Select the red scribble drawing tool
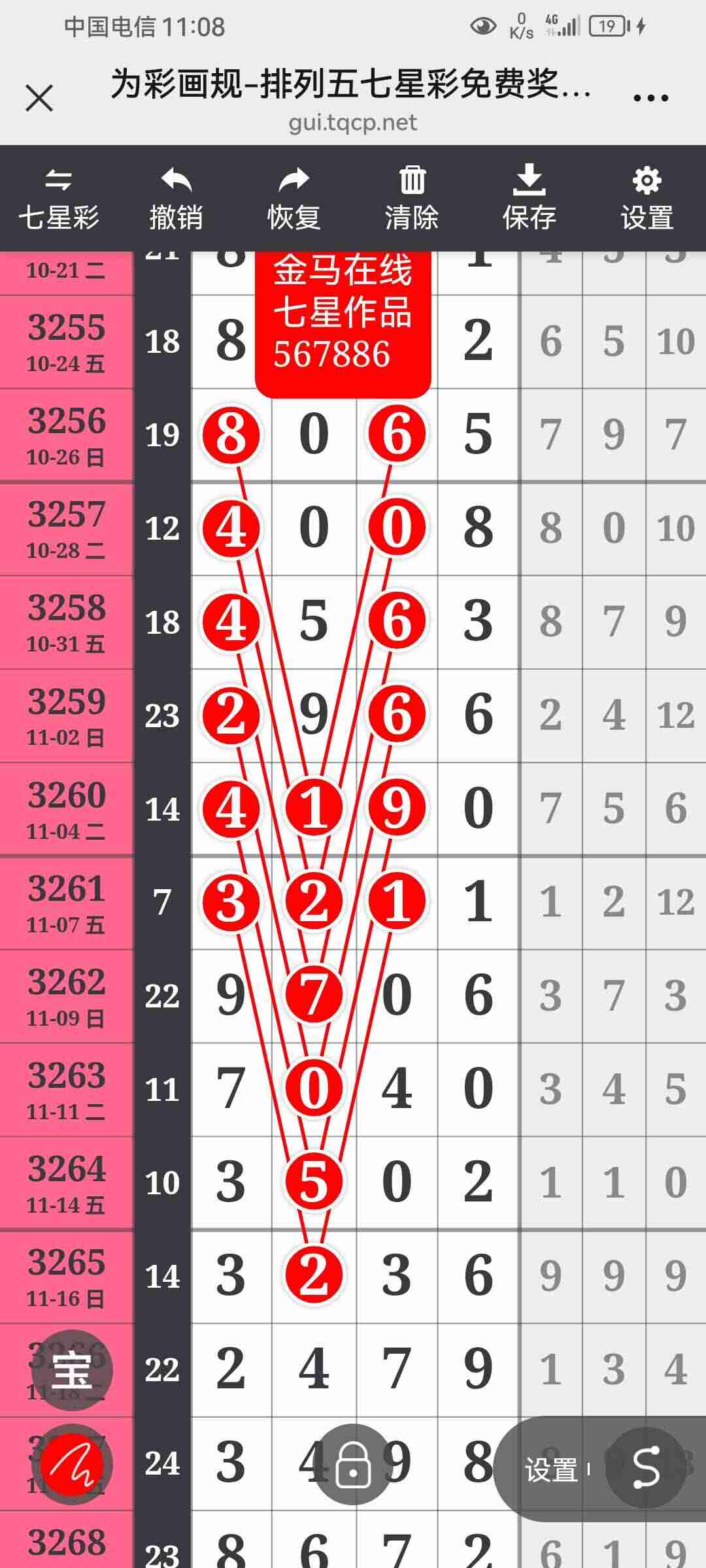Image resolution: width=706 pixels, height=1568 pixels. tap(72, 1465)
